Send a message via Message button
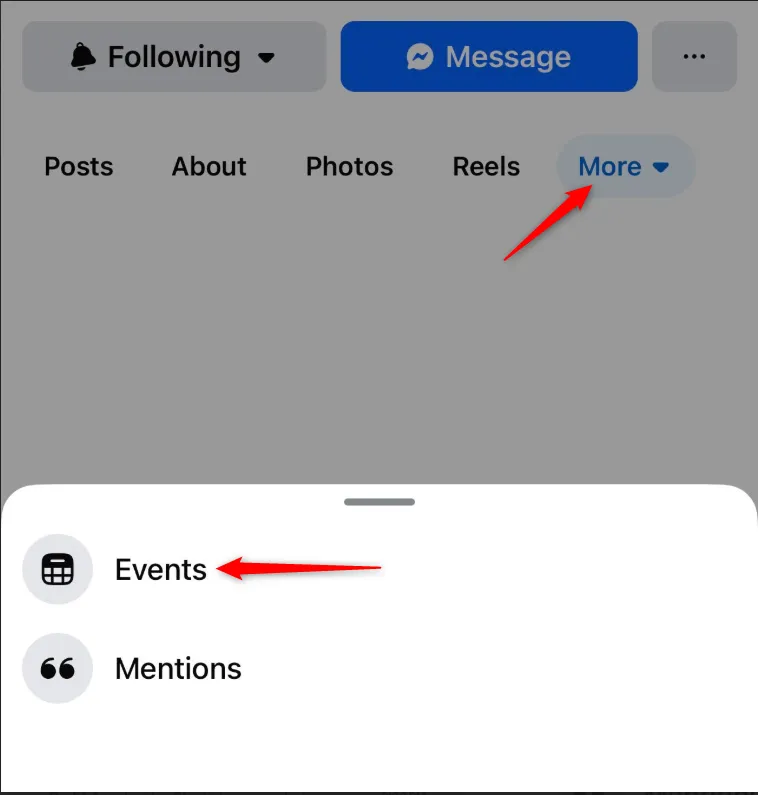This screenshot has width=758, height=795. [489, 57]
